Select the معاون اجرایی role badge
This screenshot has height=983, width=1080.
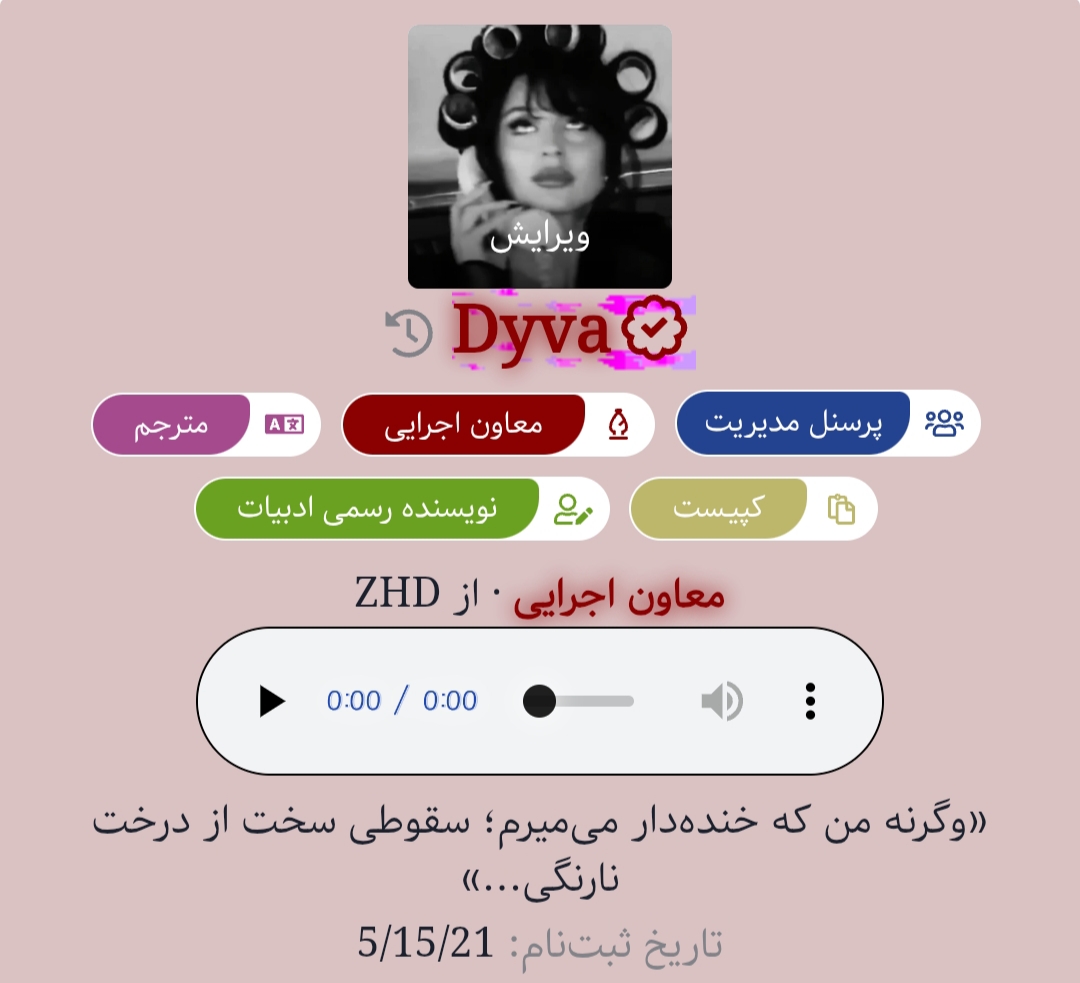[x=498, y=425]
